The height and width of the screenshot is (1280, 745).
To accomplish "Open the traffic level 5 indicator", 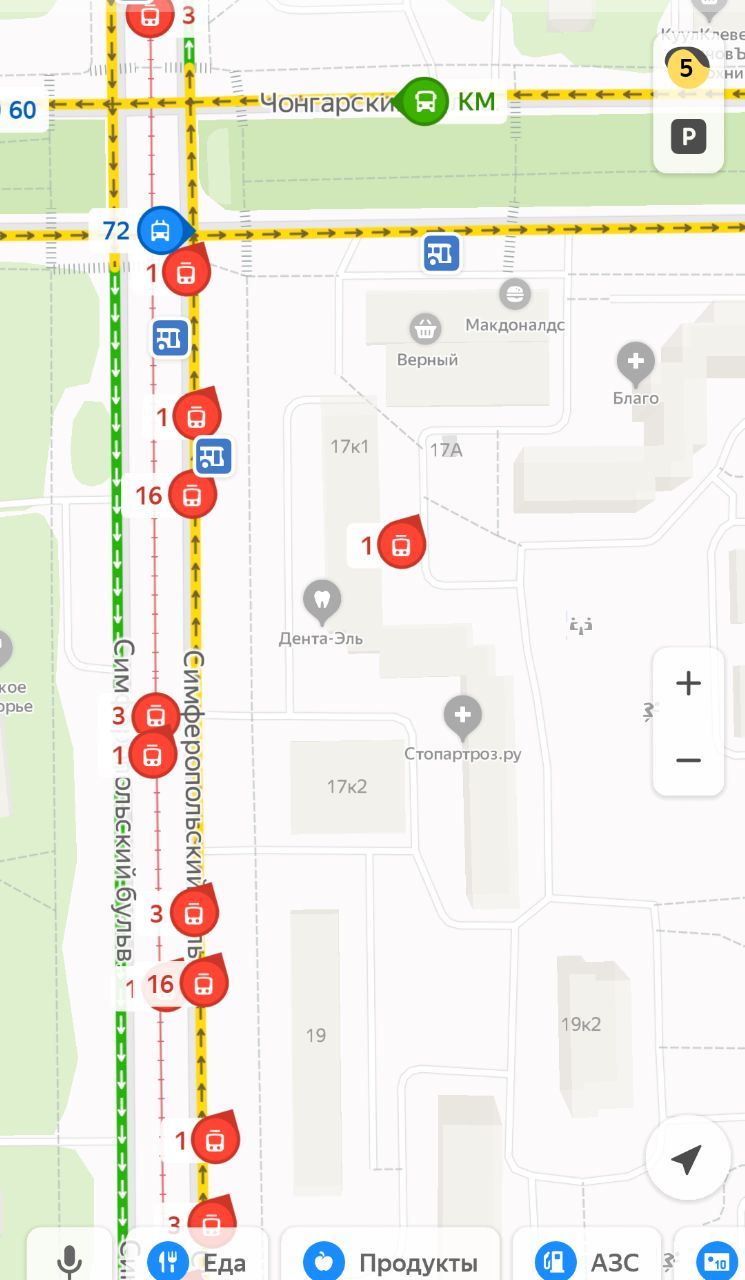I will 687,69.
